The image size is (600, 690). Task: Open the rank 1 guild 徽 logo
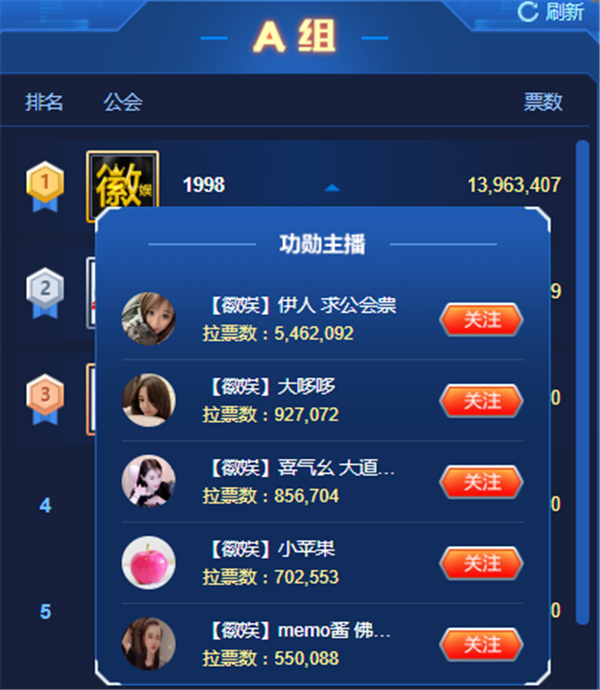point(122,185)
